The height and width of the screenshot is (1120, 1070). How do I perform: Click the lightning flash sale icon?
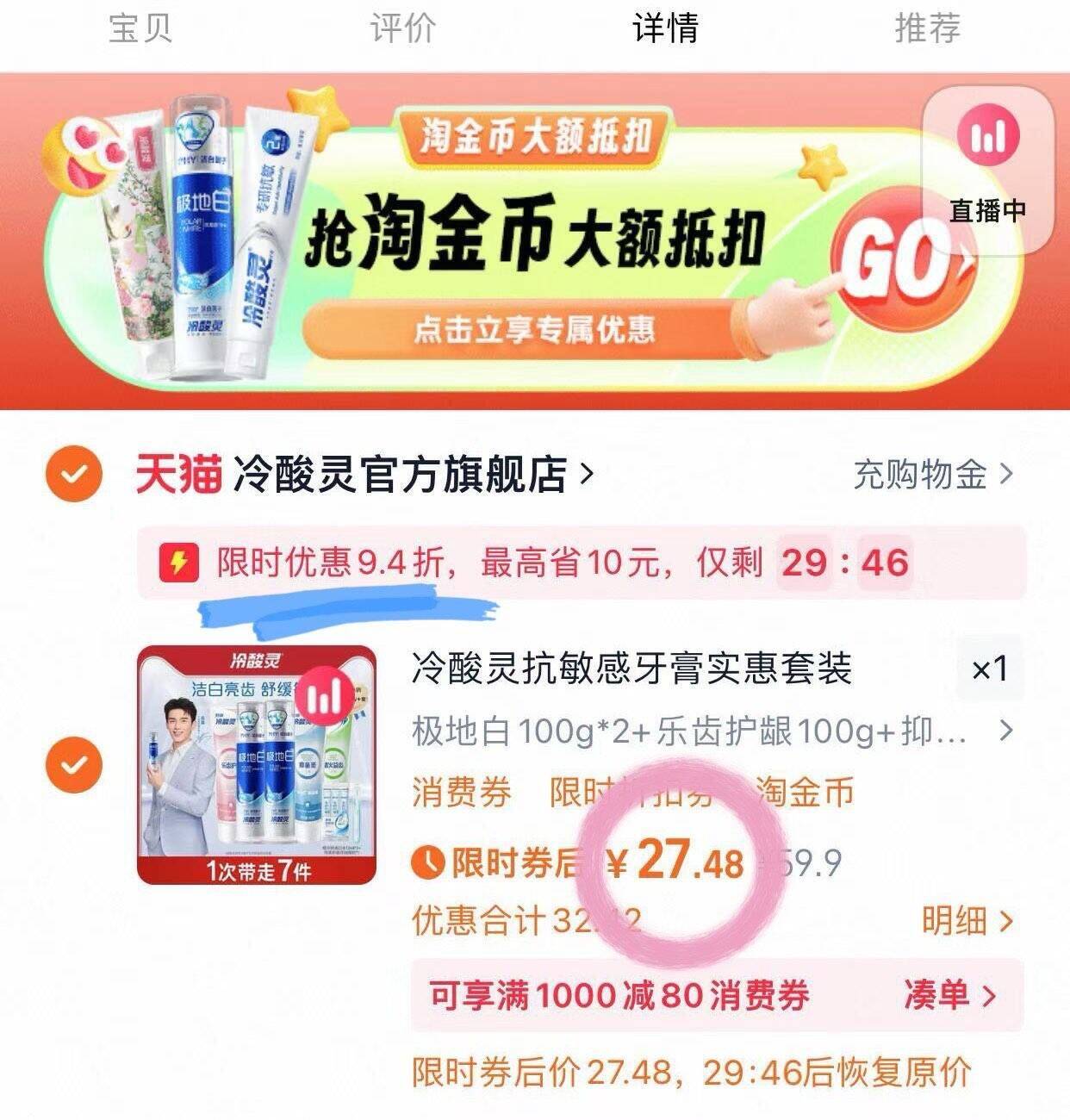177,563
